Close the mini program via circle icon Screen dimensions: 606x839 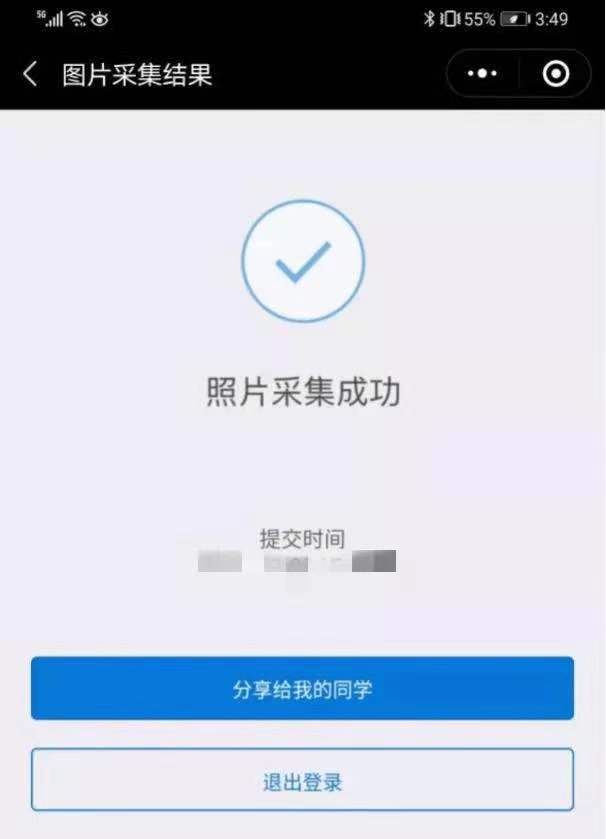[556, 74]
